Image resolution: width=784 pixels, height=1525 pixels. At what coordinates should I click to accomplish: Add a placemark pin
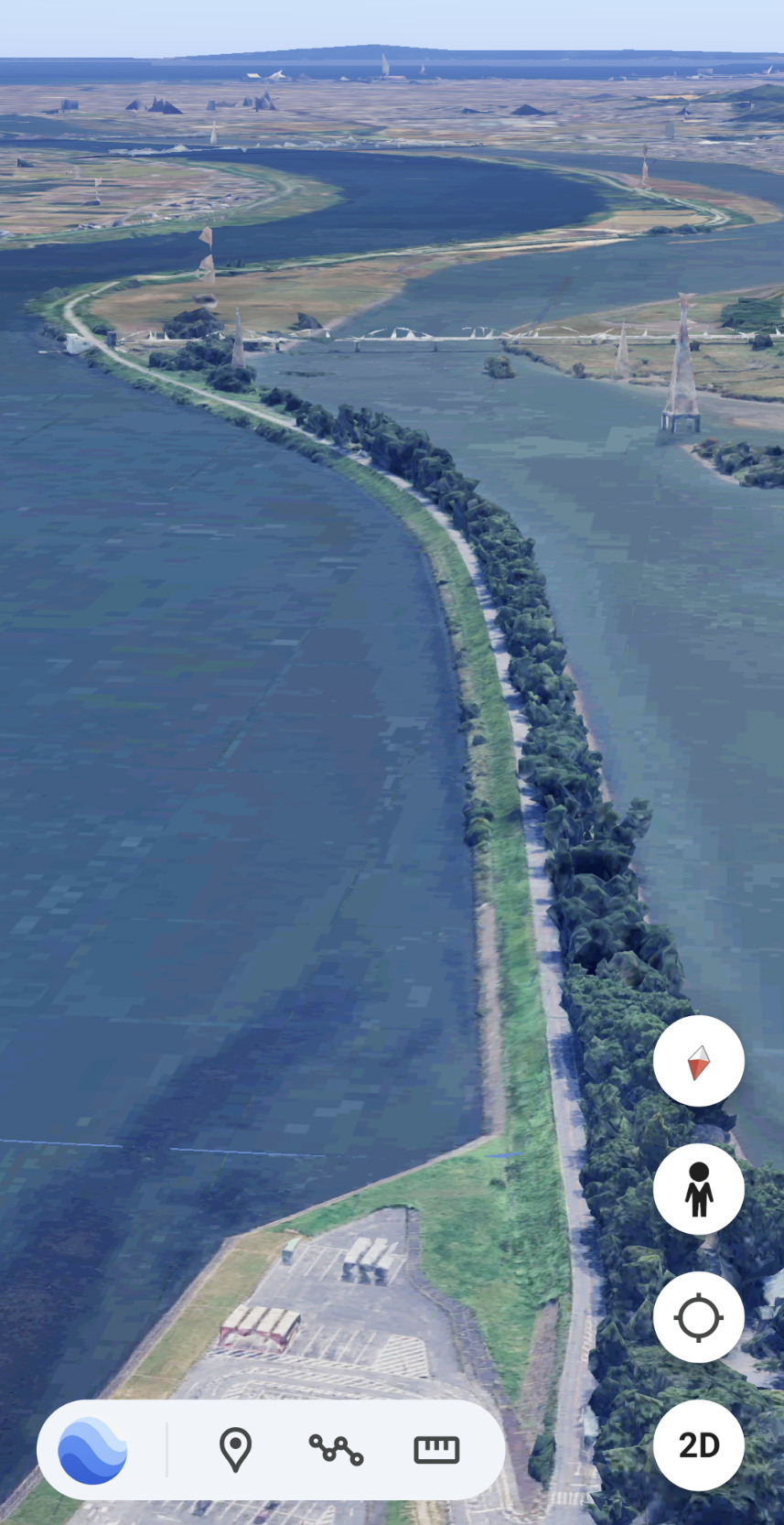coord(235,1450)
